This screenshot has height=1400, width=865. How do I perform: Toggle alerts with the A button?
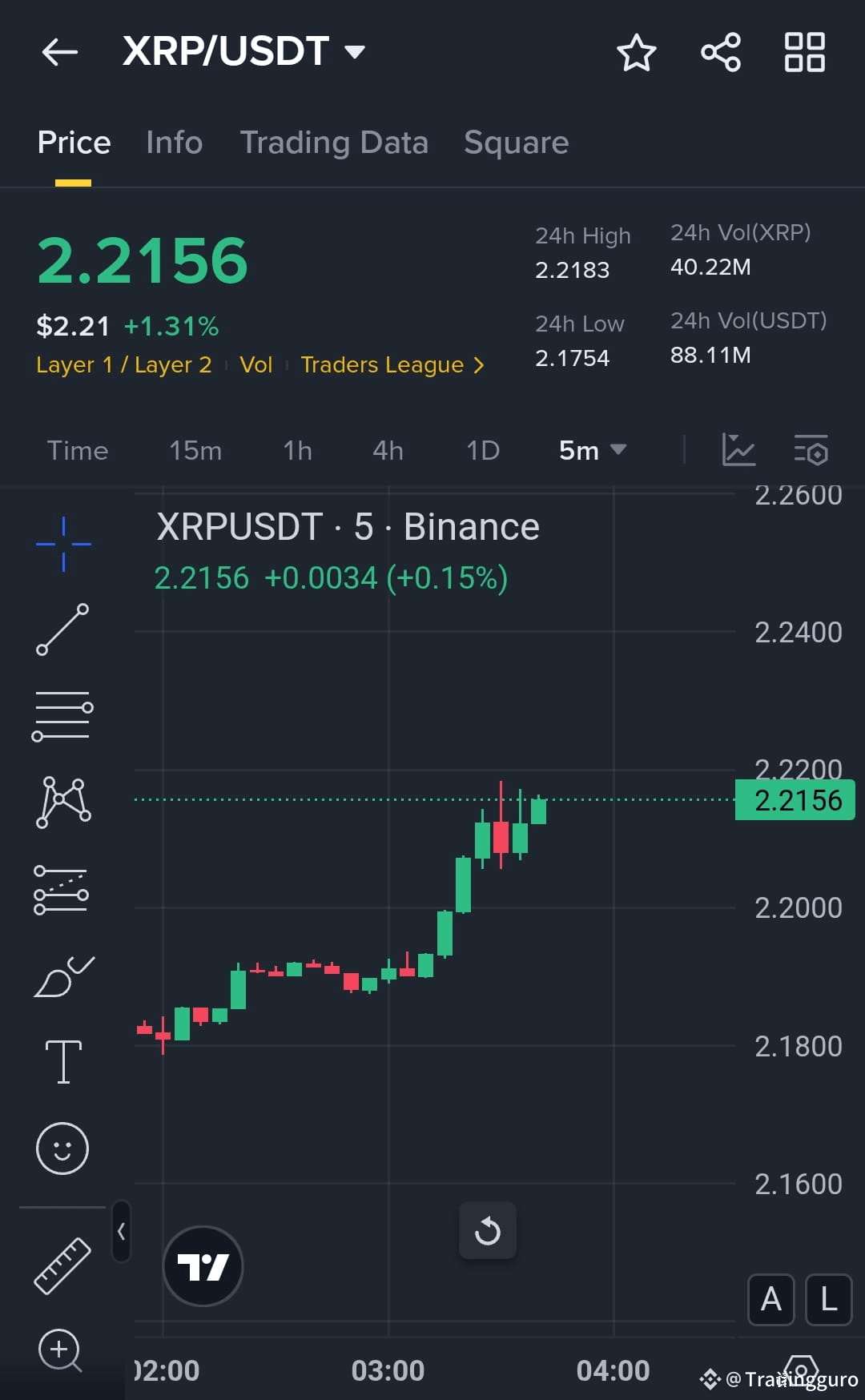coord(770,1300)
